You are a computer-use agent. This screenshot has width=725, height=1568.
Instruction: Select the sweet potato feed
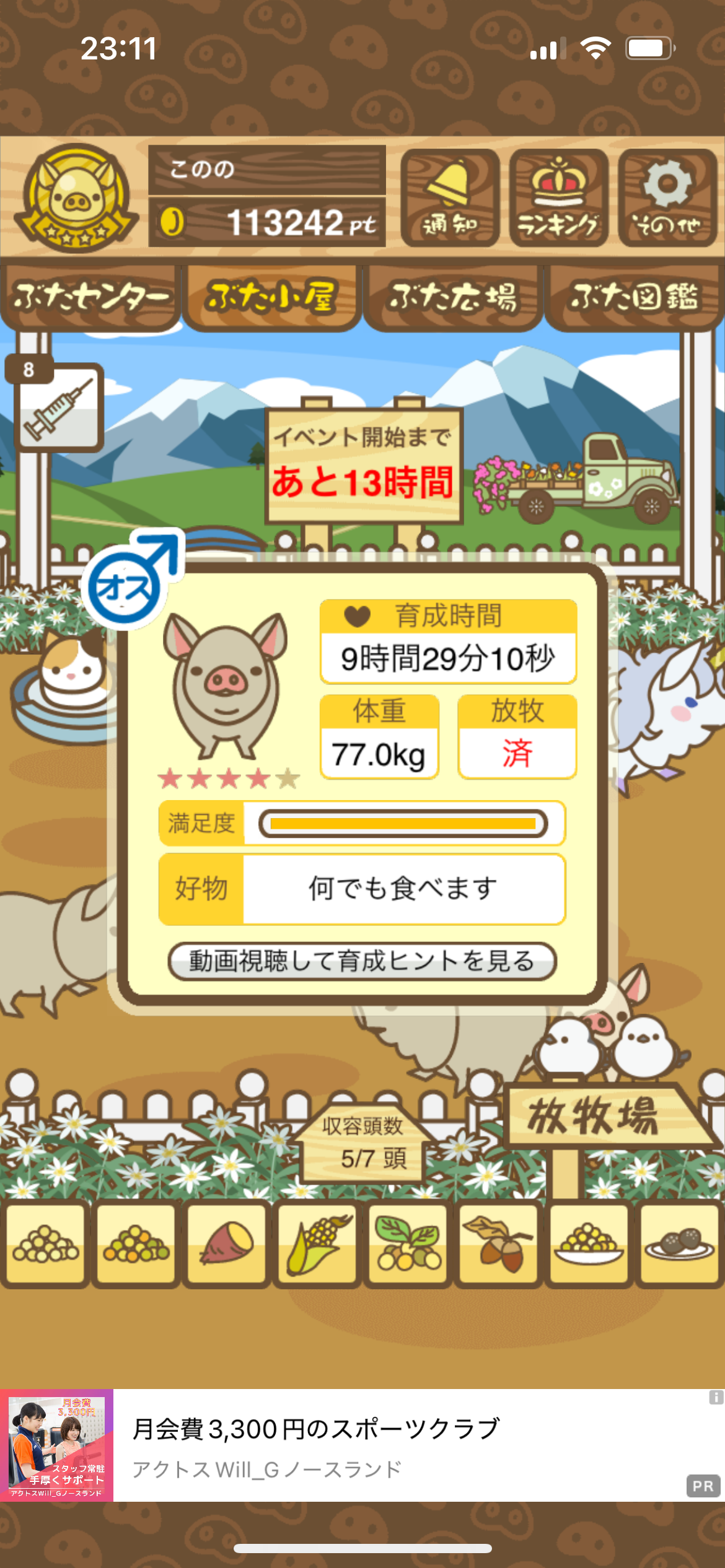click(227, 1243)
